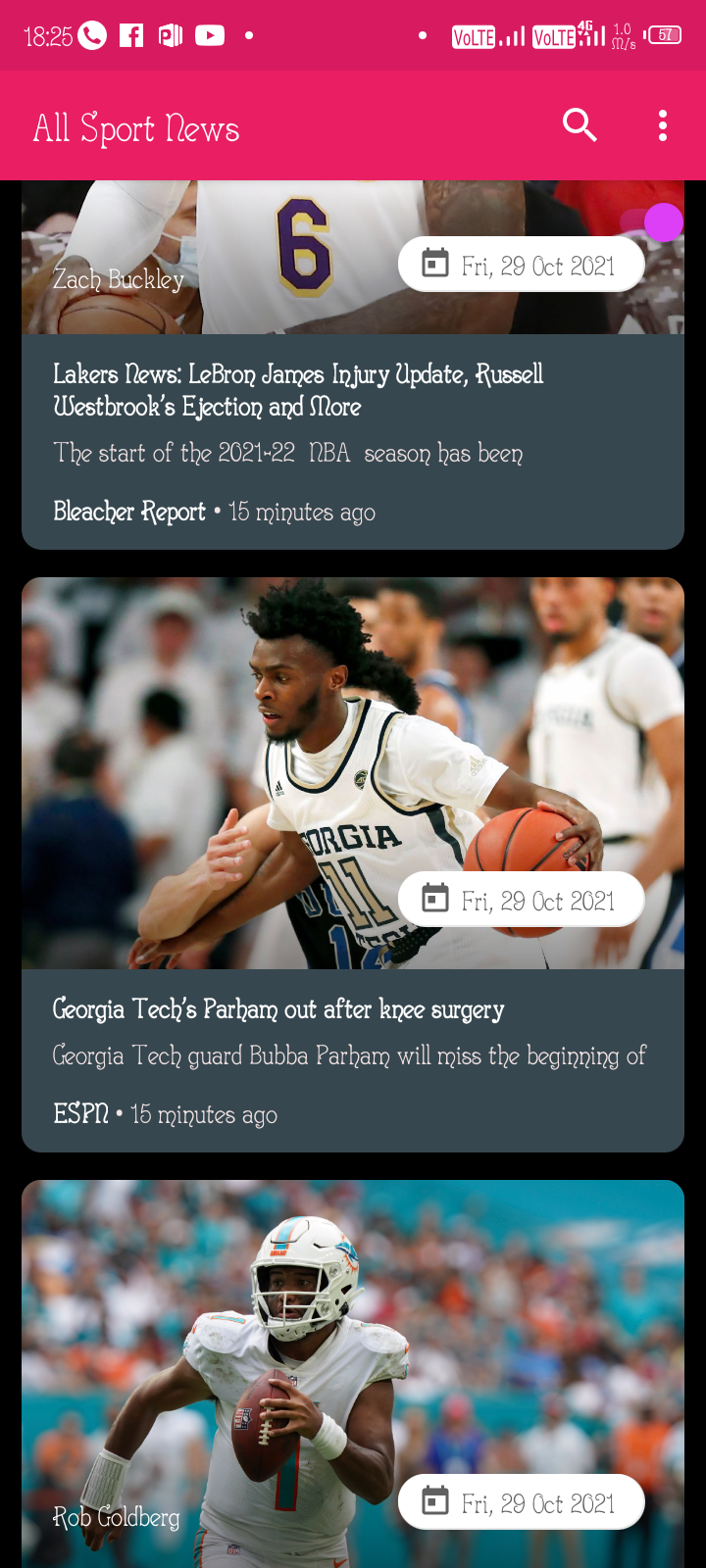Tap the Facebook icon in the status bar
The width and height of the screenshot is (706, 1568).
click(x=130, y=35)
